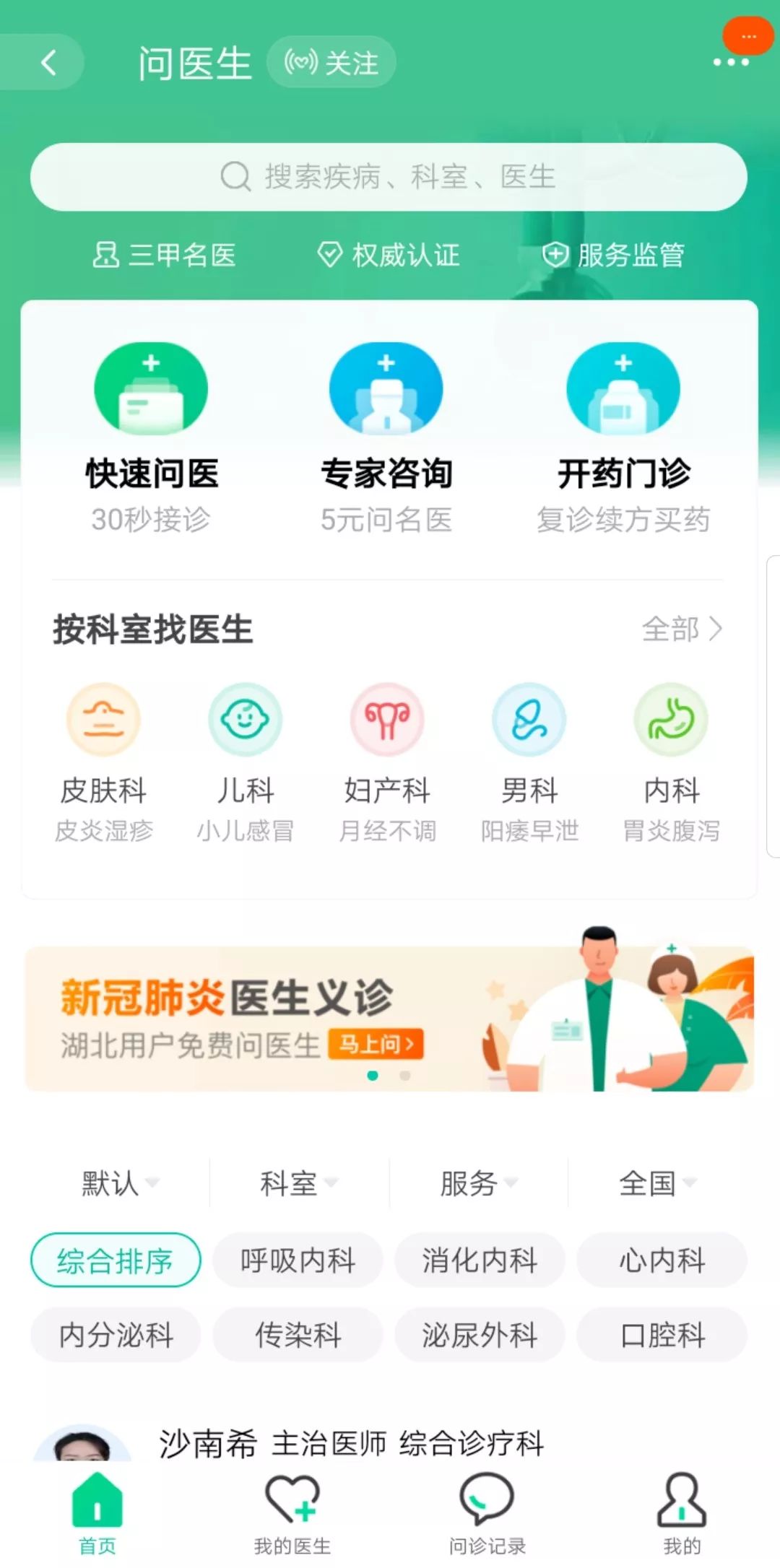Open 专家咨询 expert consultation
Viewport: 780px width, 1568px height.
click(386, 437)
